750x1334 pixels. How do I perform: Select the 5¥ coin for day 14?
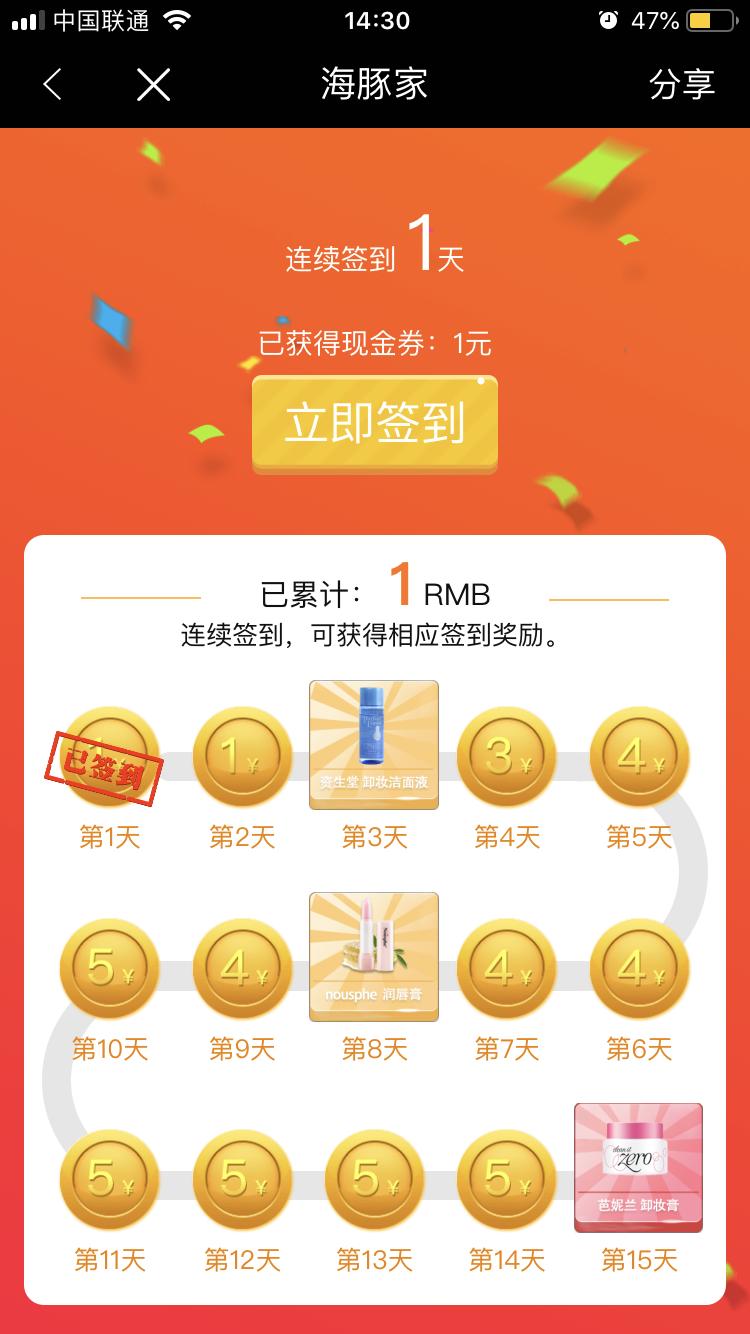[x=506, y=1179]
